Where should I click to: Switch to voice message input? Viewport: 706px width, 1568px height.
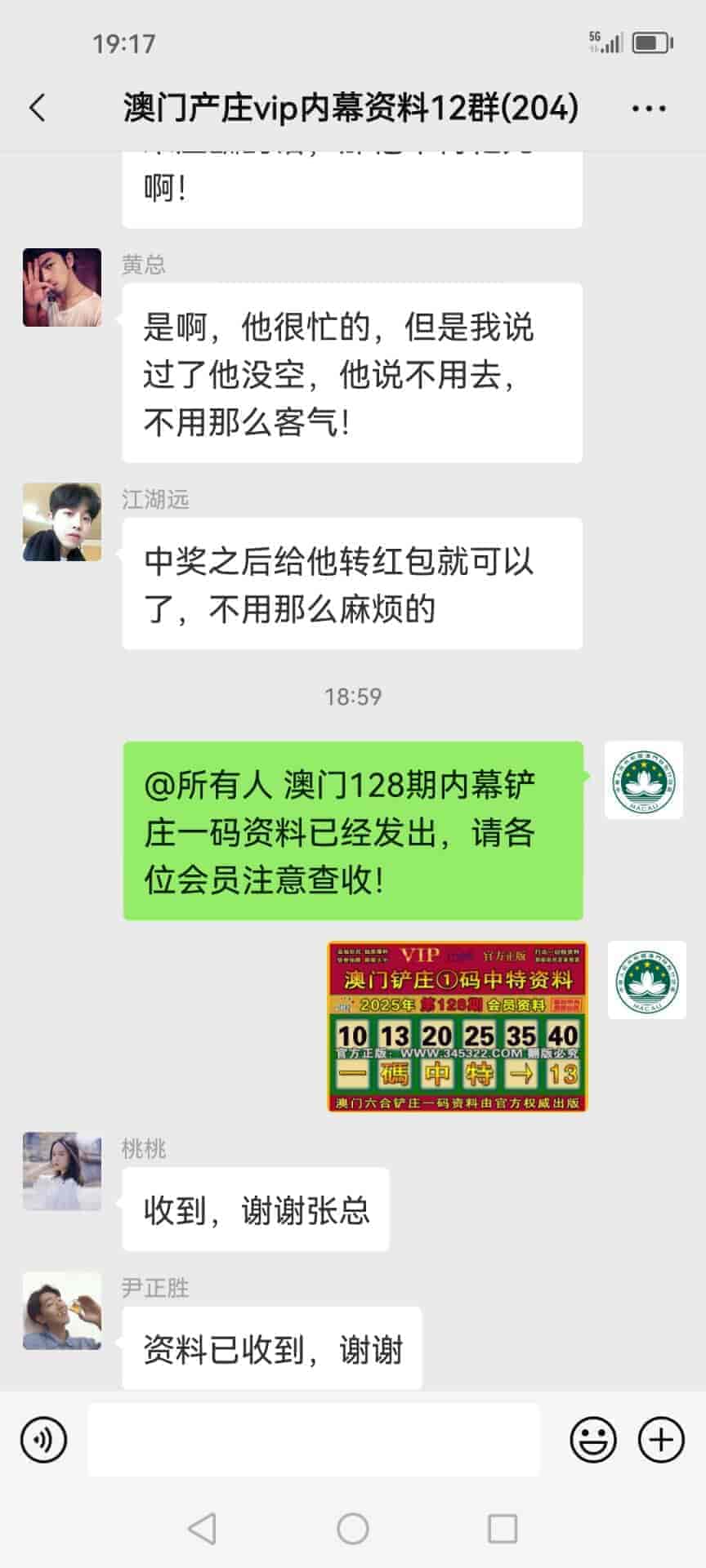(x=44, y=1440)
